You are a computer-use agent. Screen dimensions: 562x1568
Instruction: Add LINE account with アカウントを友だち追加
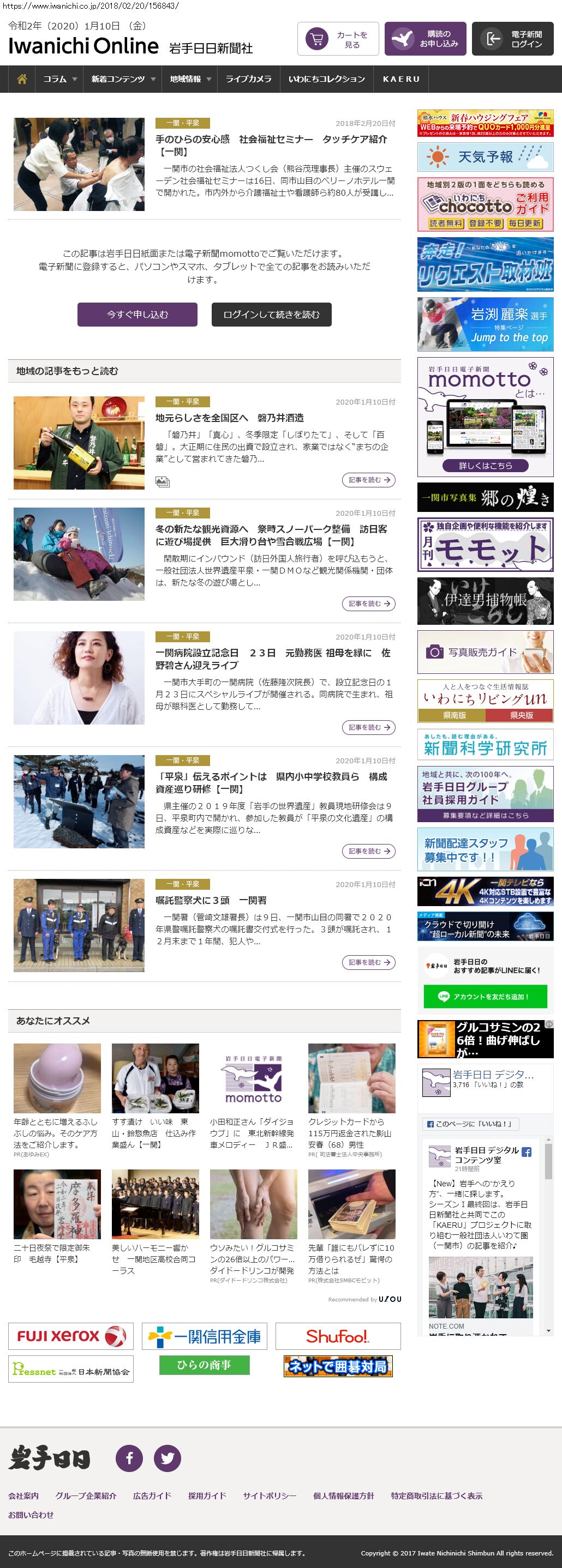coord(485,997)
